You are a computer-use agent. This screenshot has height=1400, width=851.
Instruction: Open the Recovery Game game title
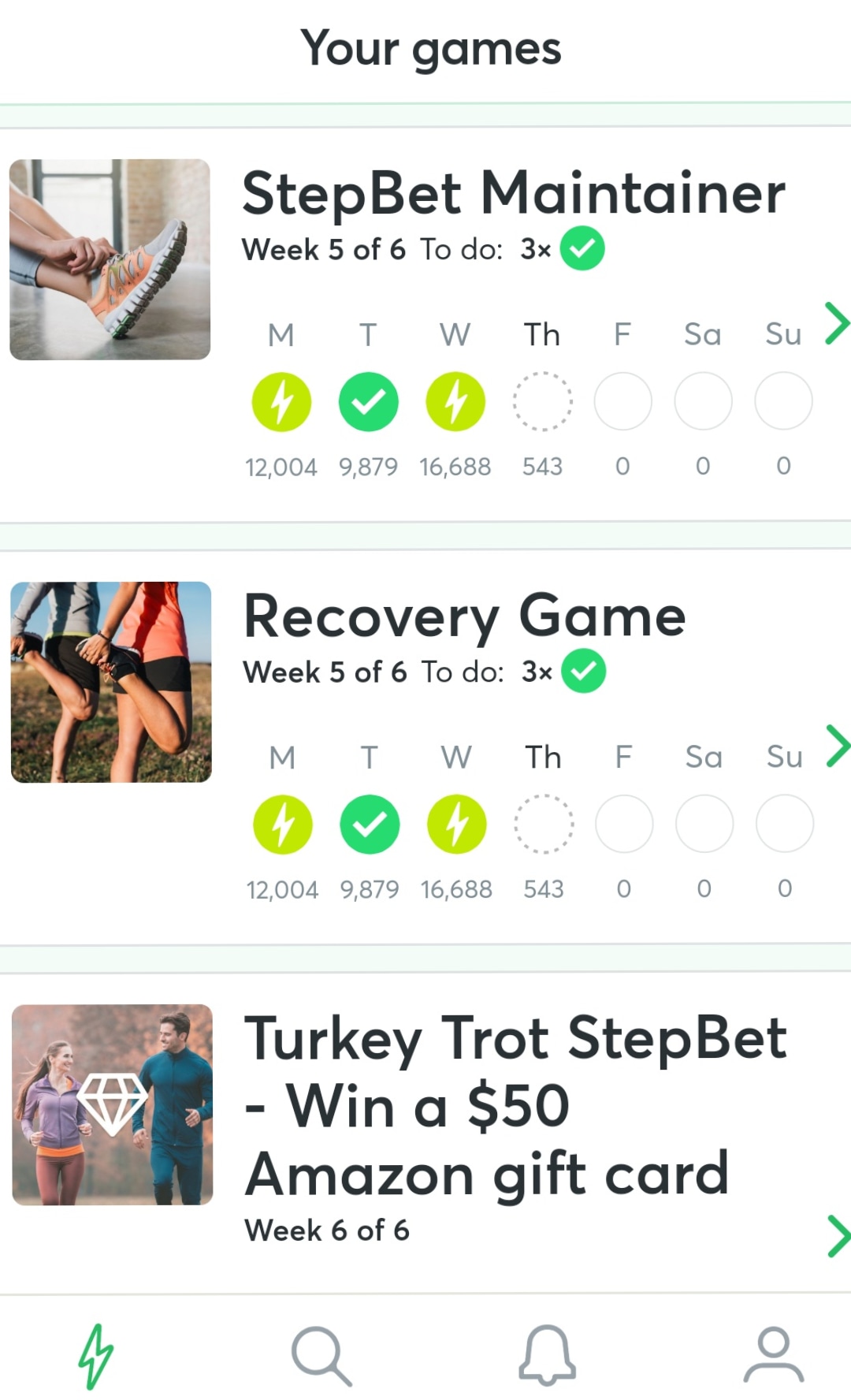coord(465,617)
